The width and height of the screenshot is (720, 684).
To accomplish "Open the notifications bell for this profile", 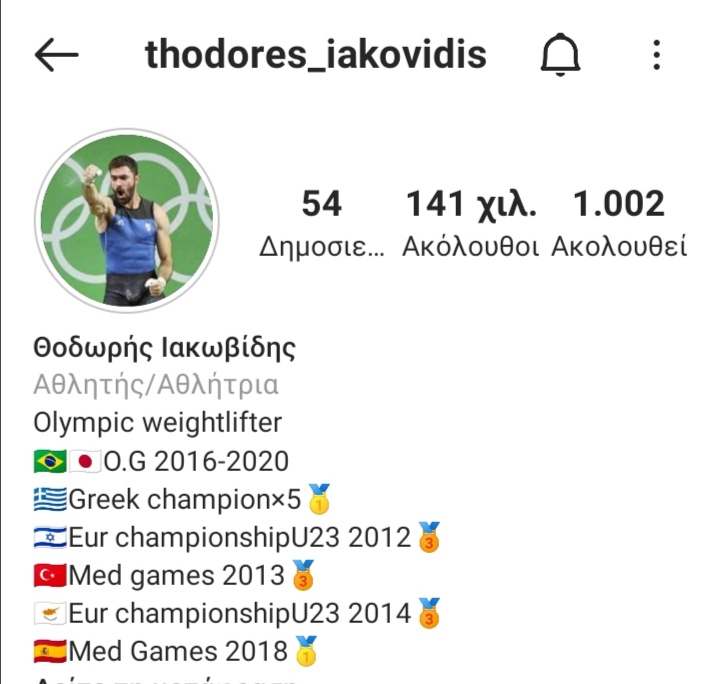I will 560,56.
